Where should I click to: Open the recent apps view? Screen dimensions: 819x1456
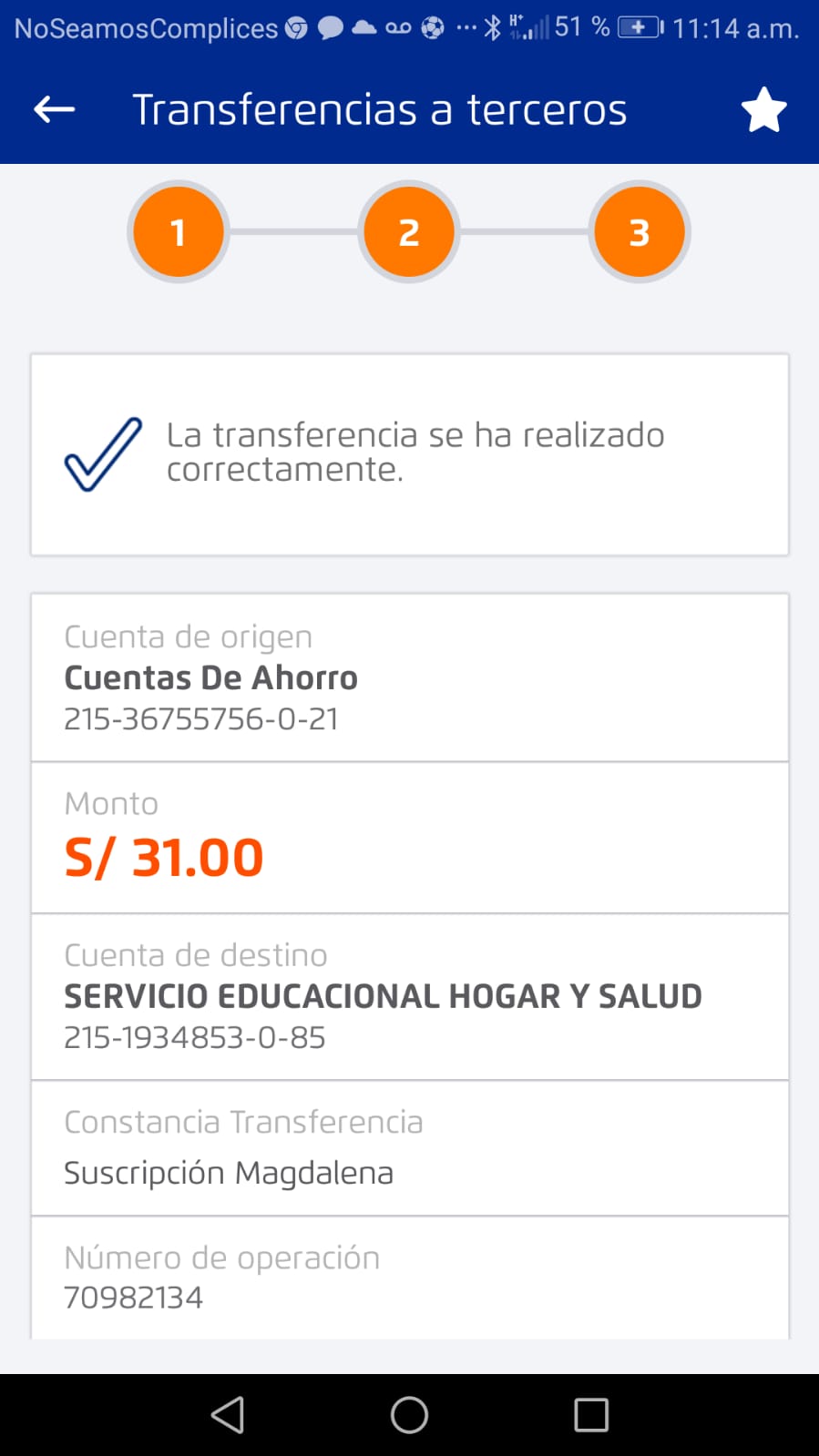[x=591, y=1415]
